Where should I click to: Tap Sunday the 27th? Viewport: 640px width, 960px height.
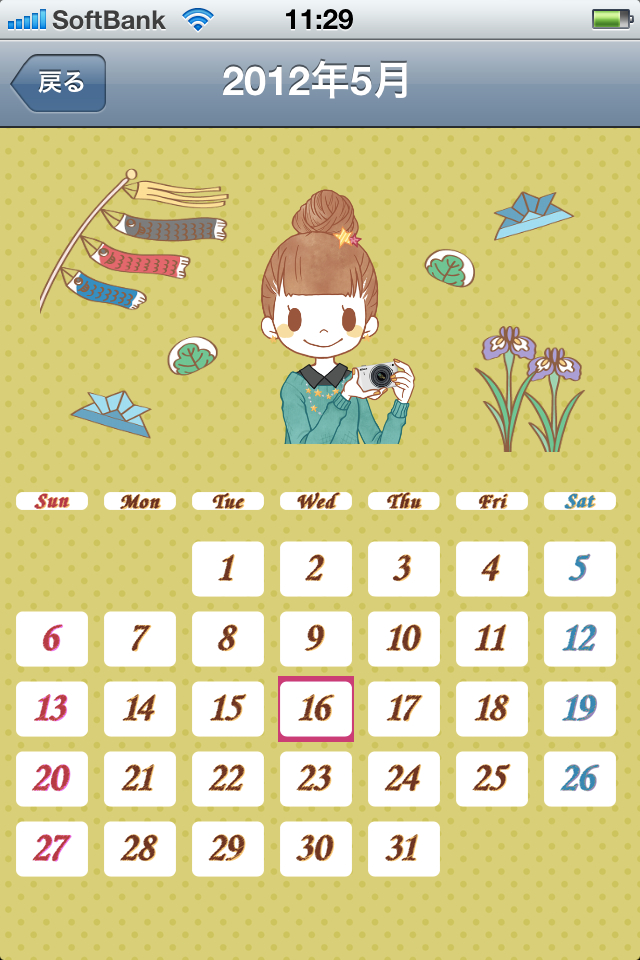click(52, 849)
